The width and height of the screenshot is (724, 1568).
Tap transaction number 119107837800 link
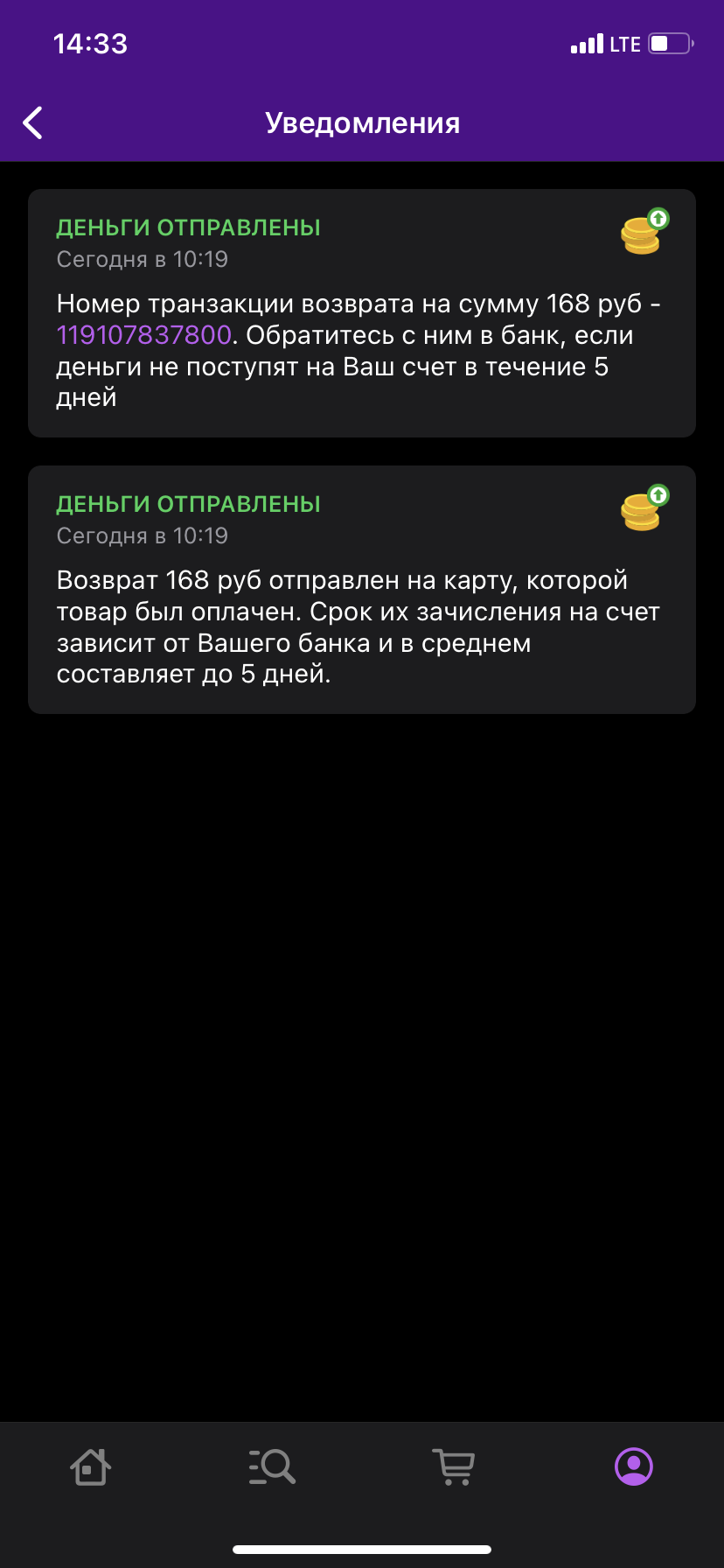[144, 335]
